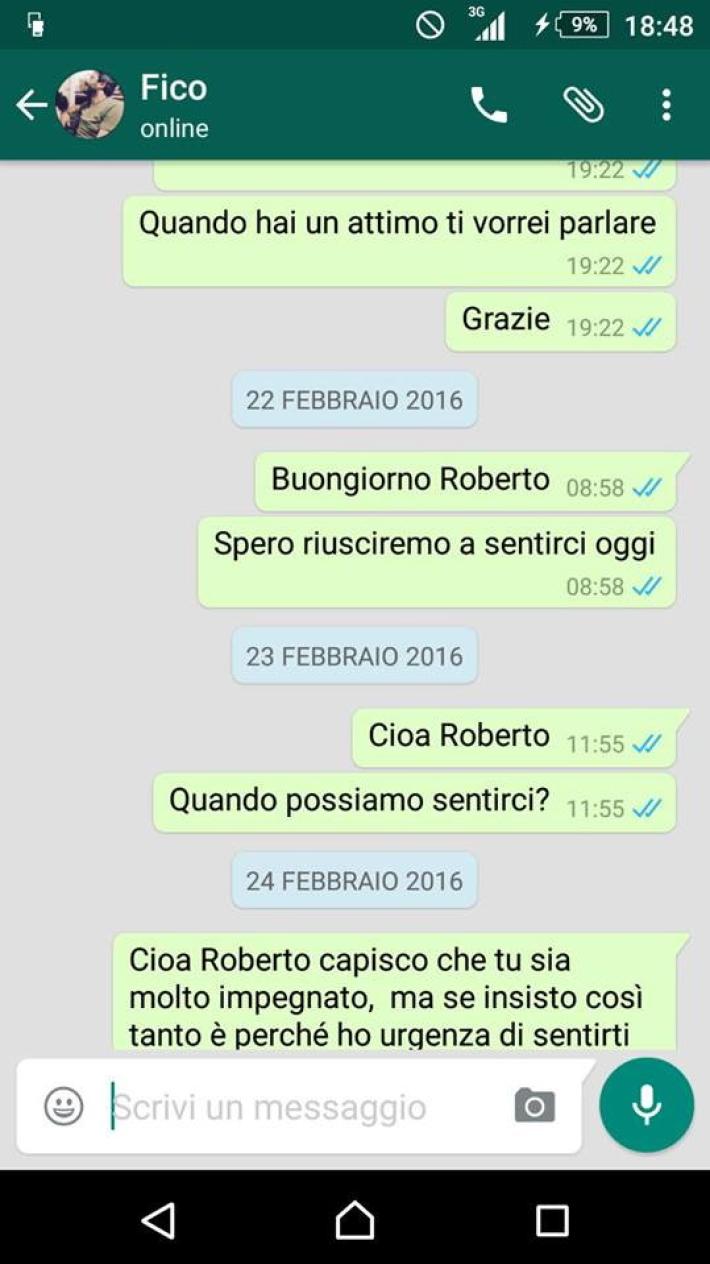
Task: Focus the 'Scrivi un messaggio' text field
Action: coord(300,1107)
